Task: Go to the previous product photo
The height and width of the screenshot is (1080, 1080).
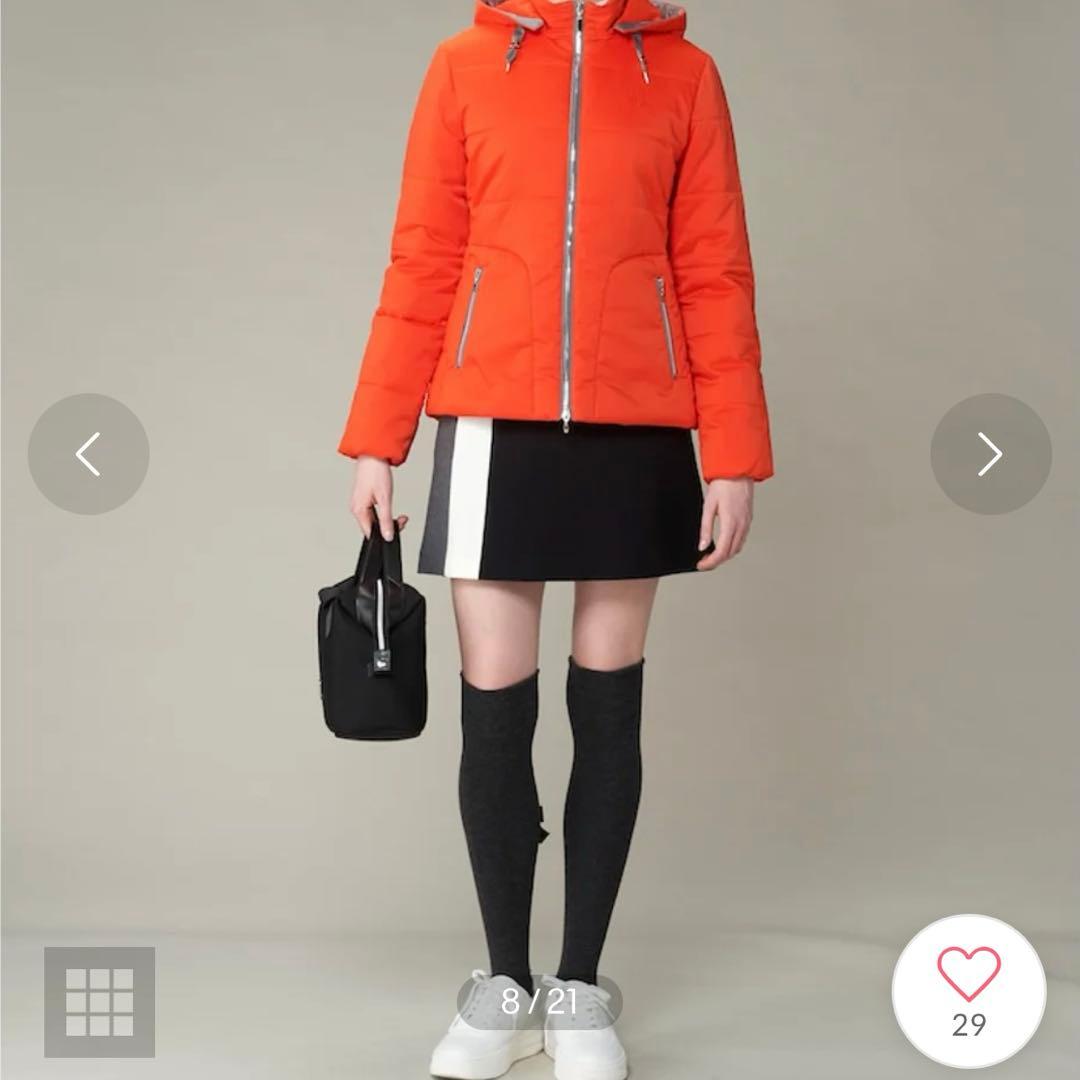Action: 88,454
